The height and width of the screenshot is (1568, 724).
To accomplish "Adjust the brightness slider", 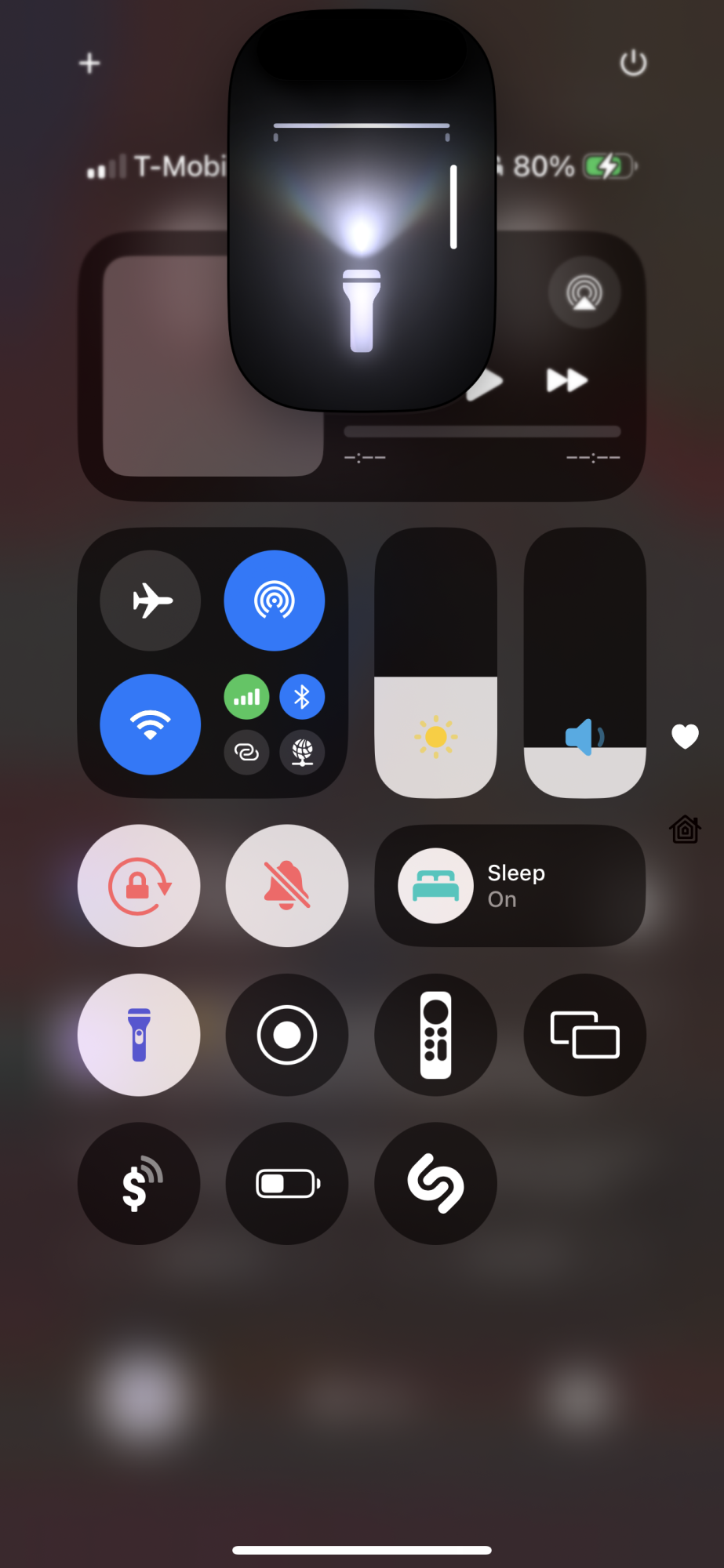I will click(435, 662).
